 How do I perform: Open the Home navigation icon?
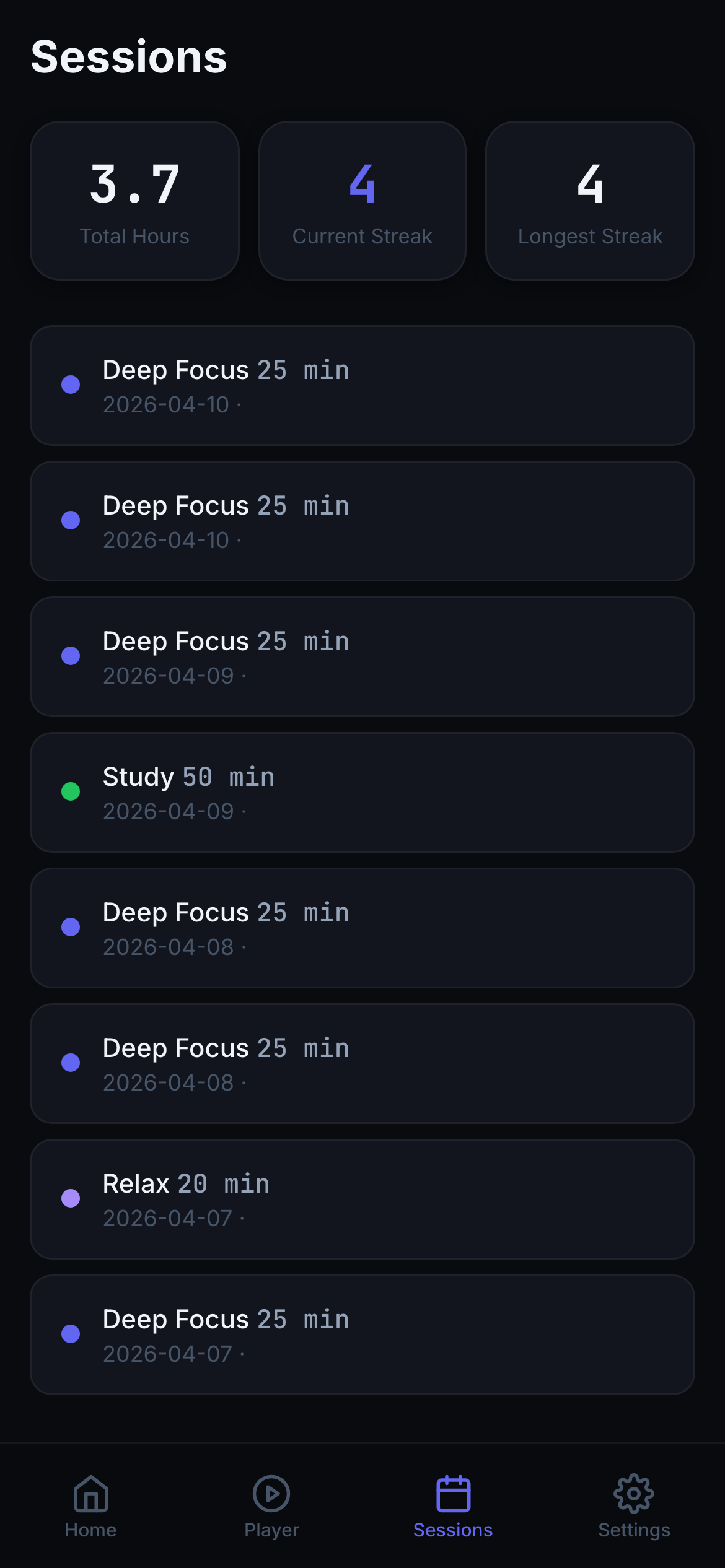coord(90,1494)
